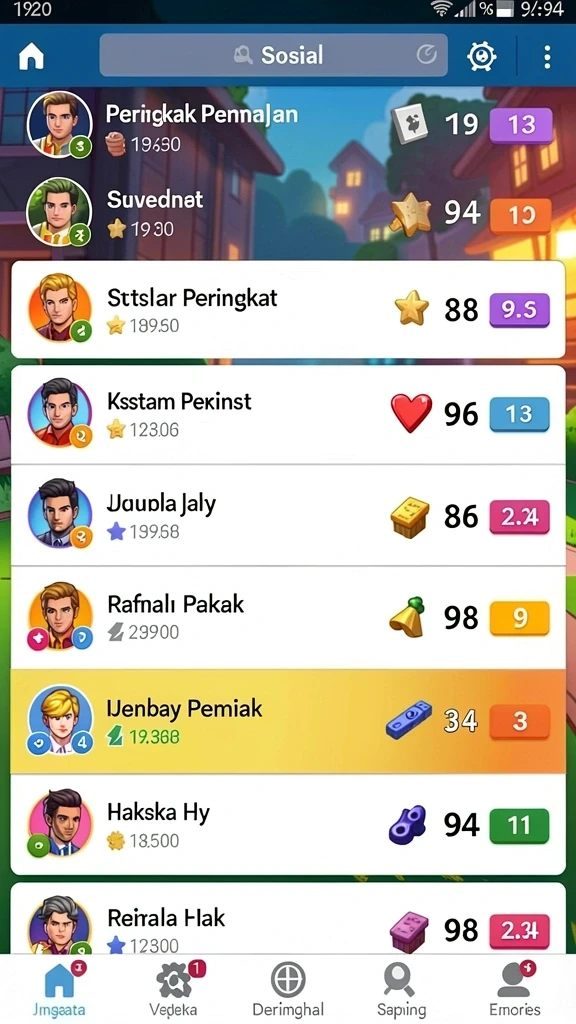This screenshot has width=576, height=1024.
Task: Open the Peringkak Pennajan player row
Action: coord(288,125)
